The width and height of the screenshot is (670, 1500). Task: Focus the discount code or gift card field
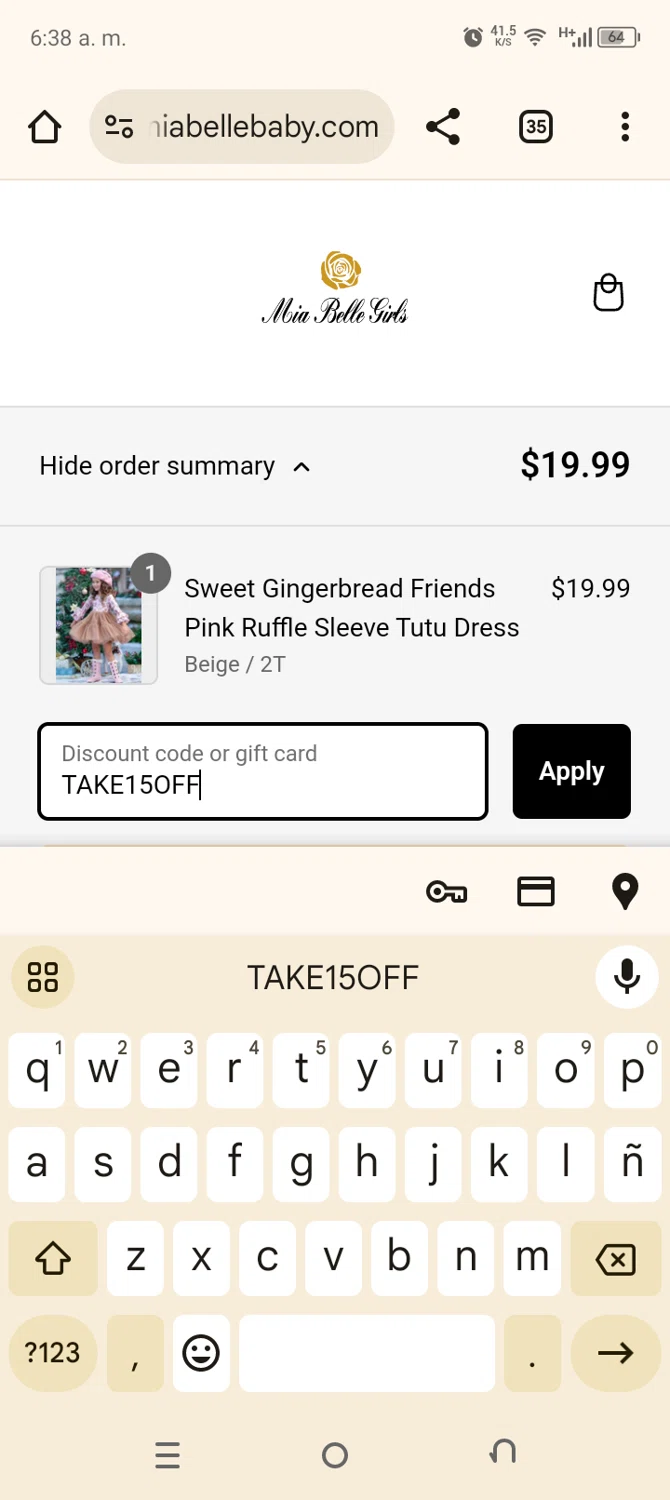[262, 771]
